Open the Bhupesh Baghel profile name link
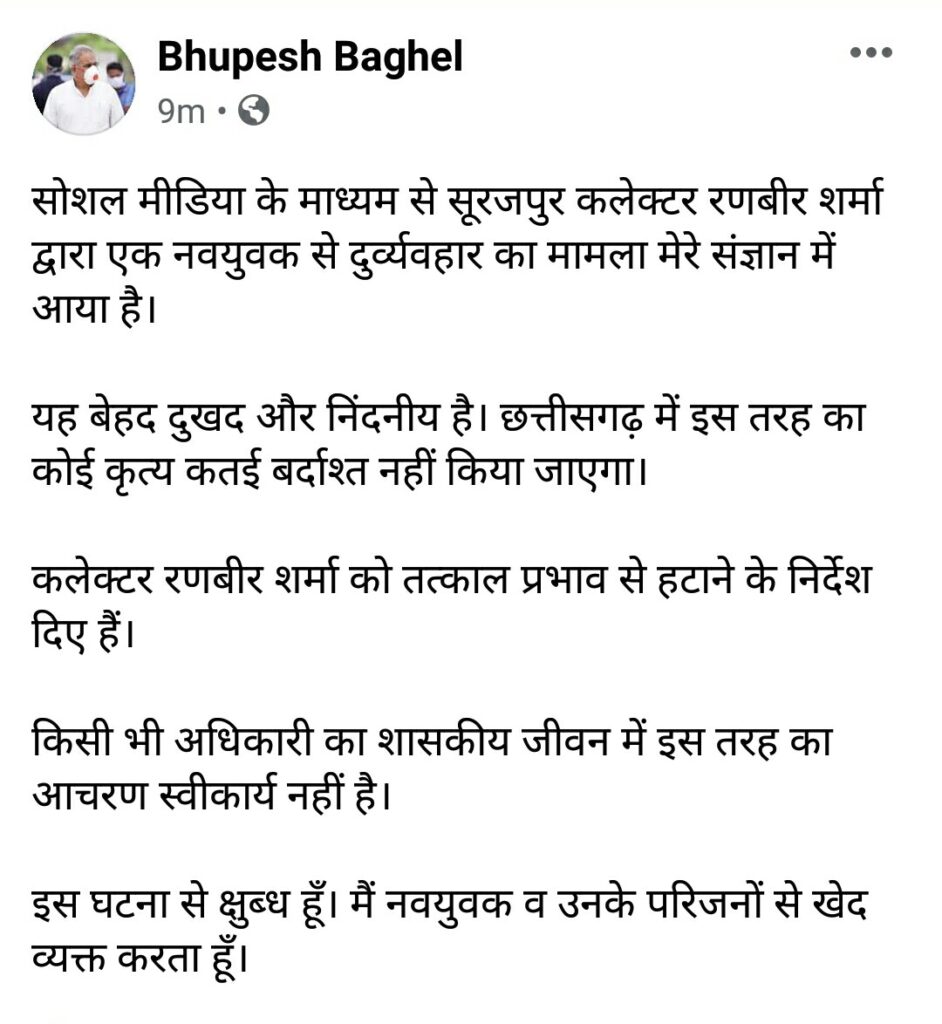The height and width of the screenshot is (1024, 942). click(x=310, y=58)
